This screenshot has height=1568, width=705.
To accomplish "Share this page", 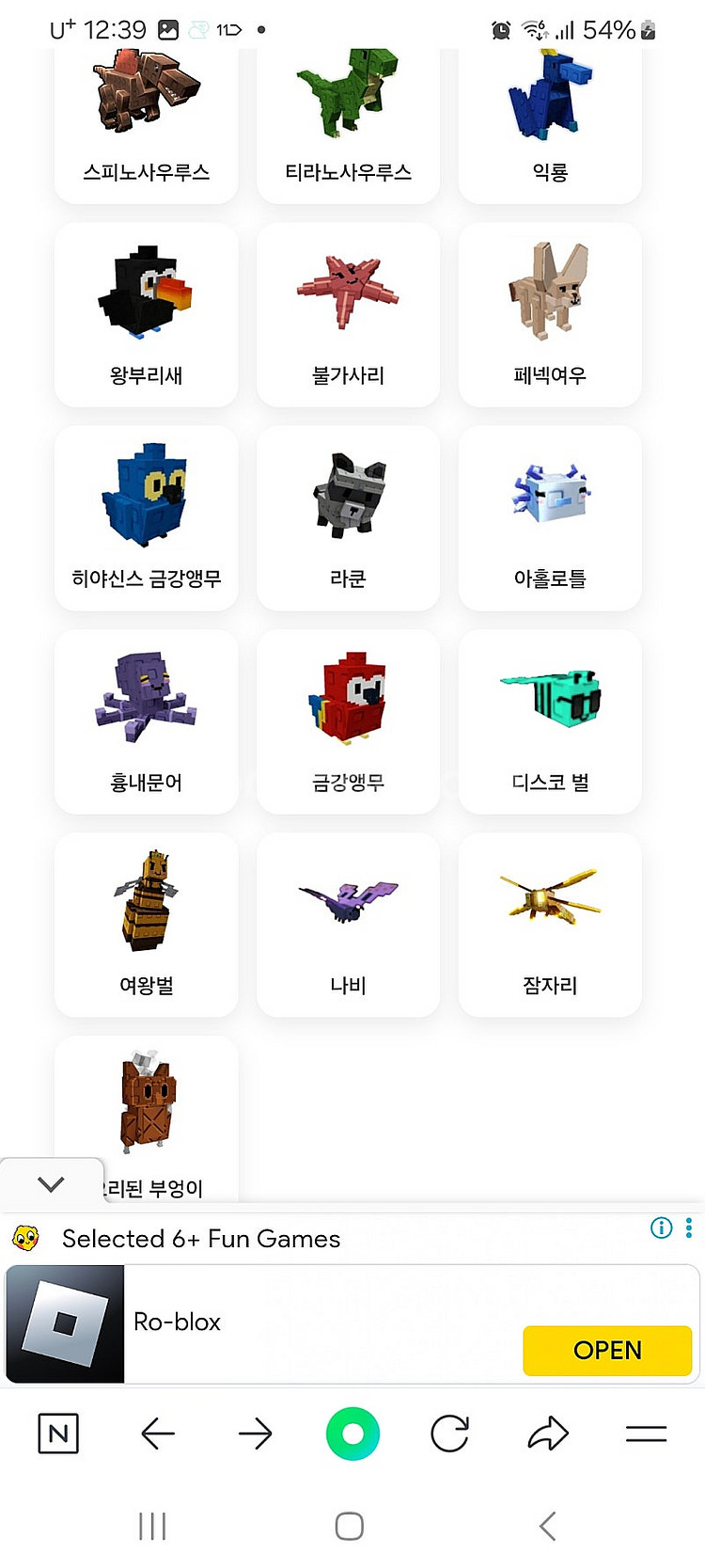I will coord(548,1433).
